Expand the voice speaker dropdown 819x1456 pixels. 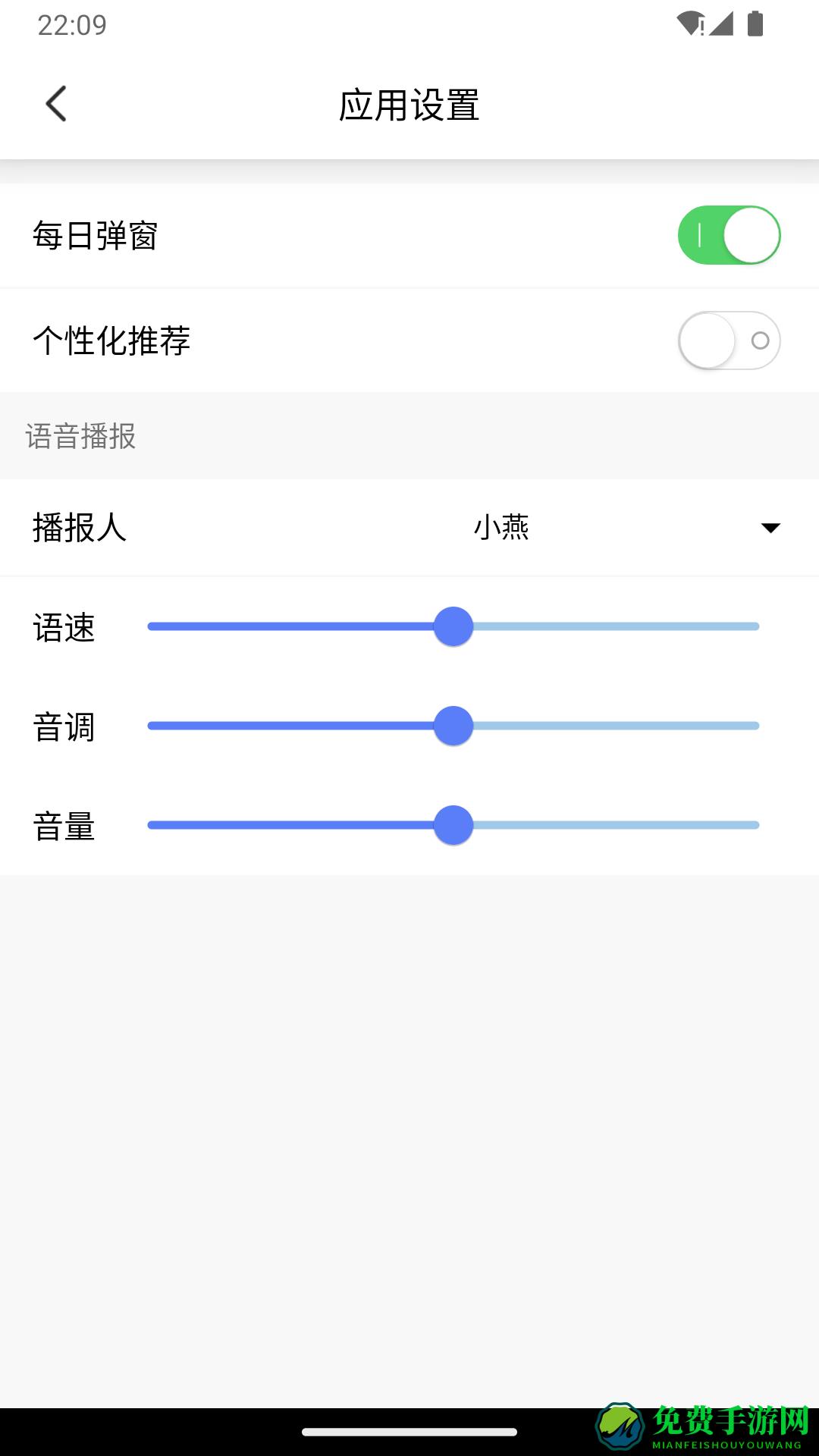(771, 528)
